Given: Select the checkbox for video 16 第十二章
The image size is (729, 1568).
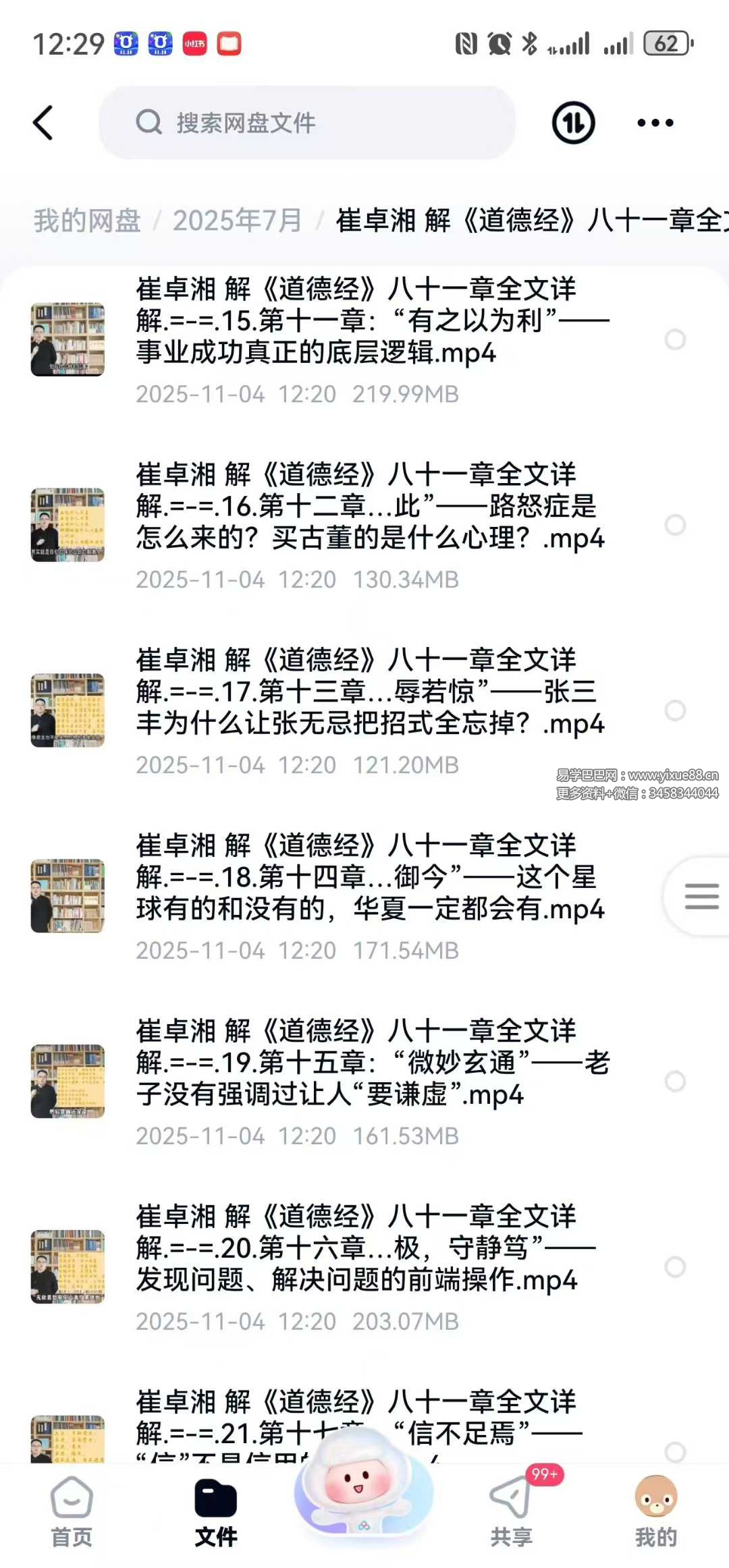Looking at the screenshot, I should click(x=675, y=525).
